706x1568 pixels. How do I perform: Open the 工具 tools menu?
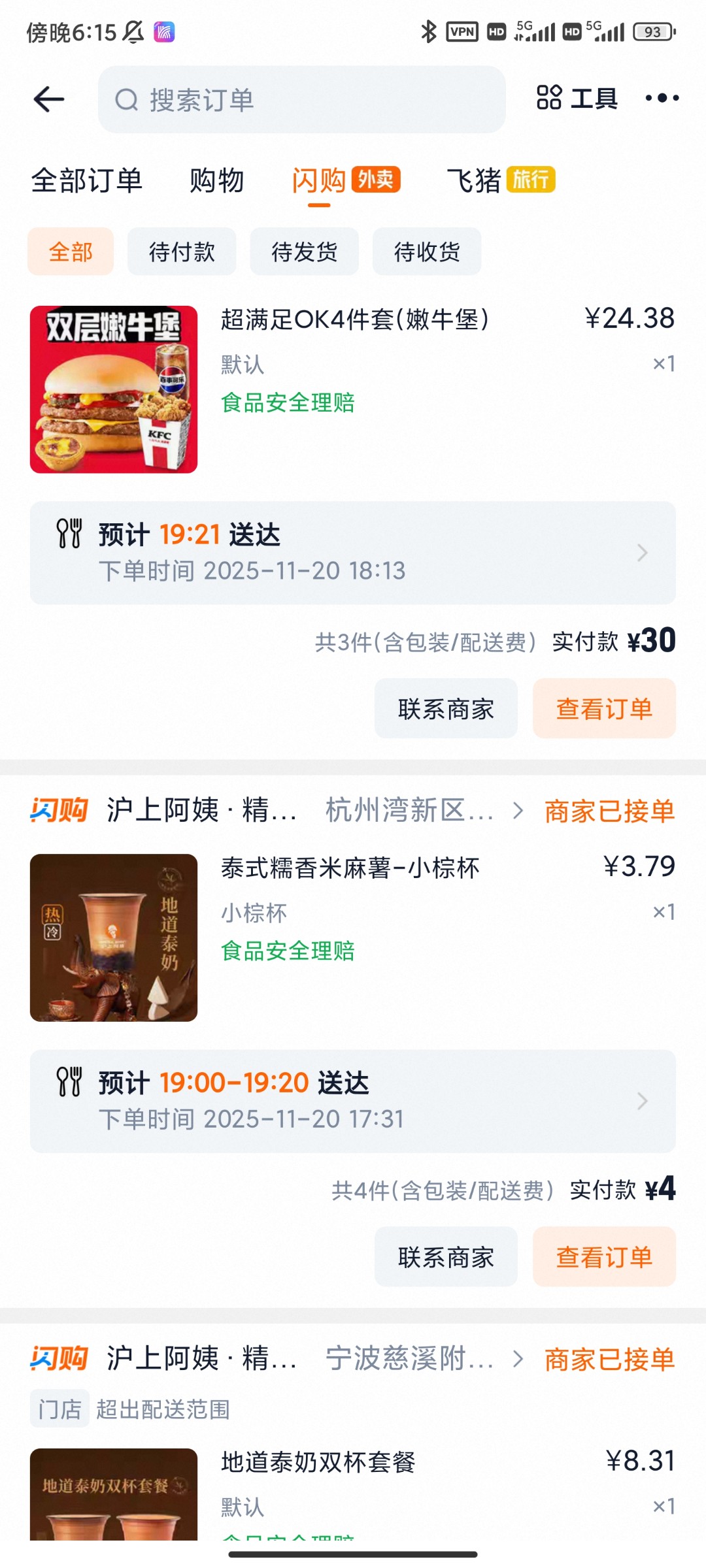pos(577,99)
